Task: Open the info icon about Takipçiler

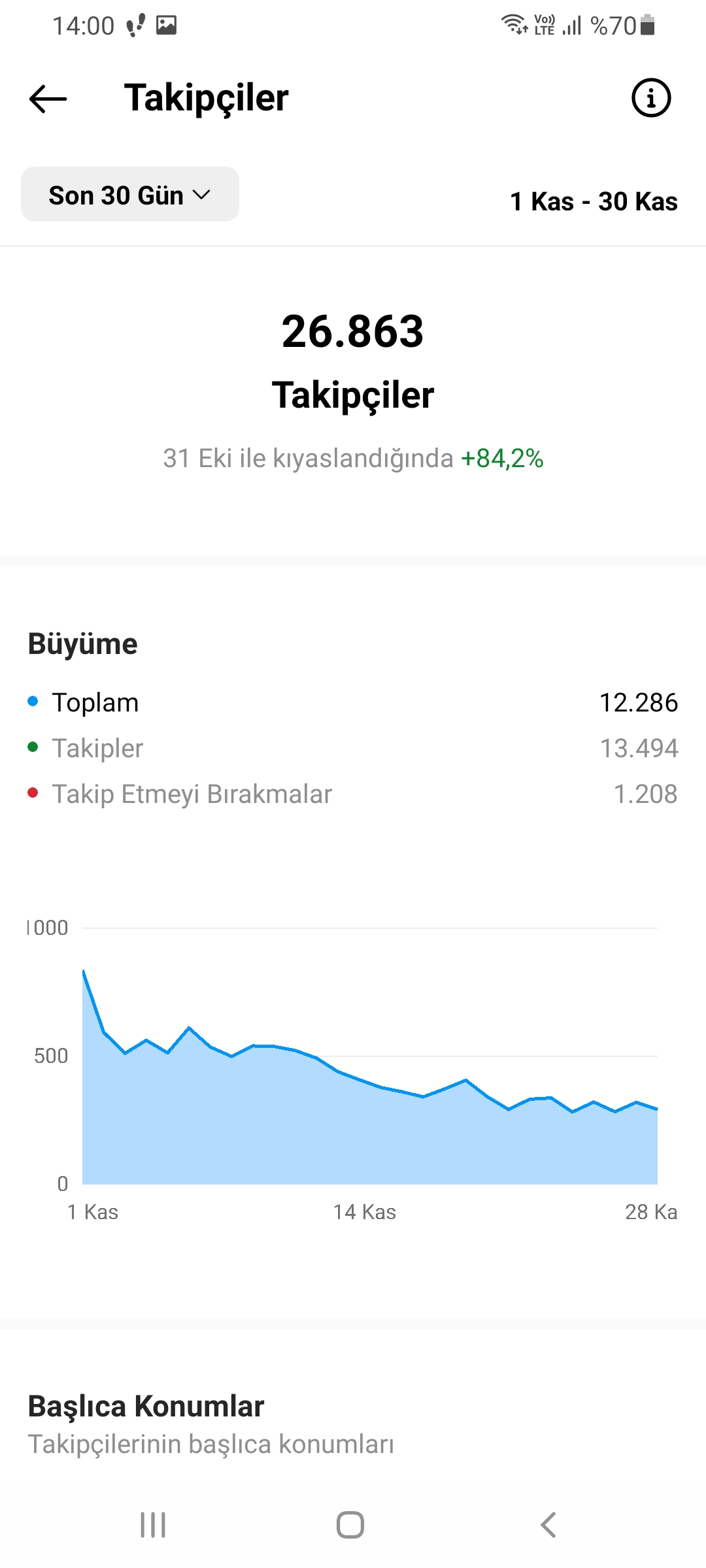Action: pyautogui.click(x=651, y=98)
